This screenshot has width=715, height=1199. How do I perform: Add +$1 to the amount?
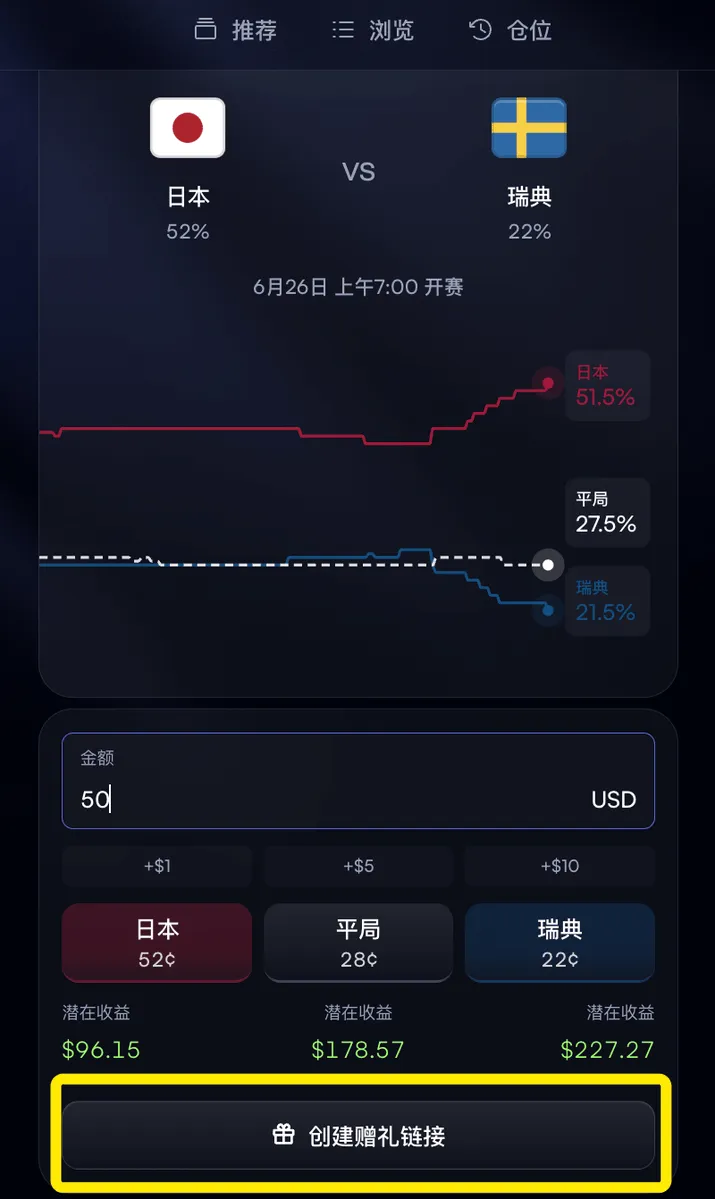(x=157, y=866)
